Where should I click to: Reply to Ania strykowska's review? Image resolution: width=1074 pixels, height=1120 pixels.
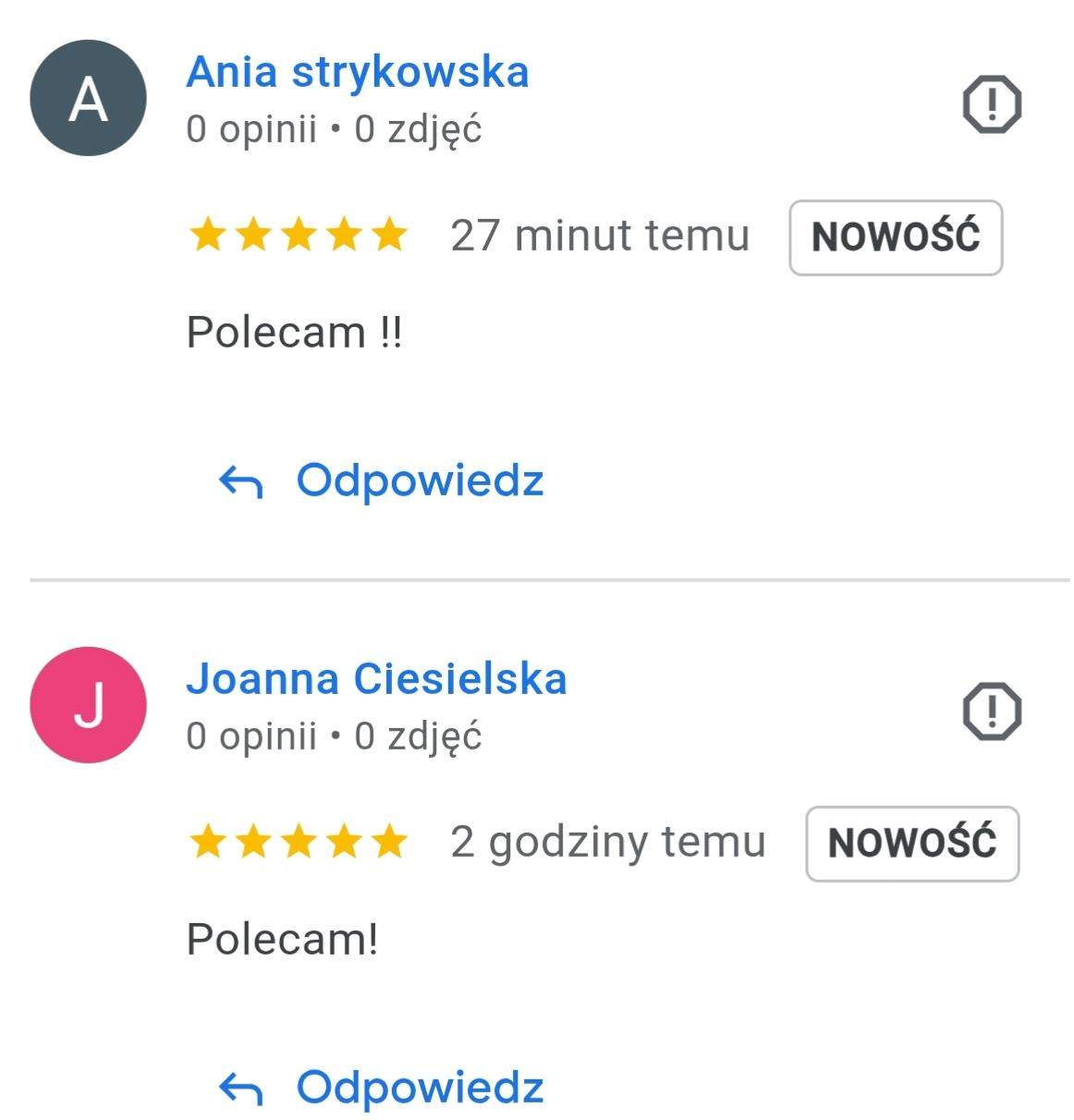(x=382, y=481)
